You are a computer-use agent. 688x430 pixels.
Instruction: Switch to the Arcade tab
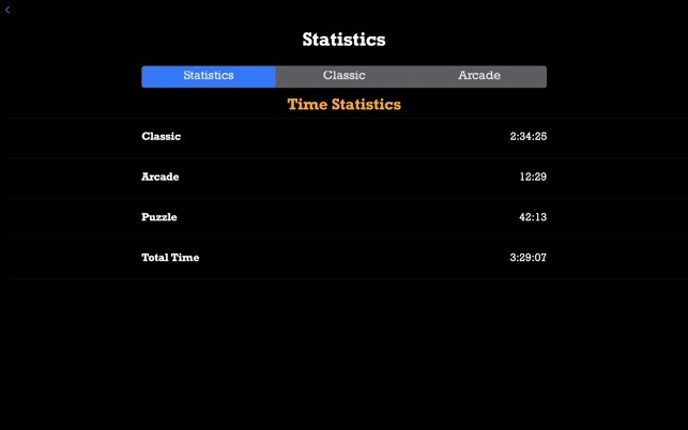pyautogui.click(x=479, y=76)
